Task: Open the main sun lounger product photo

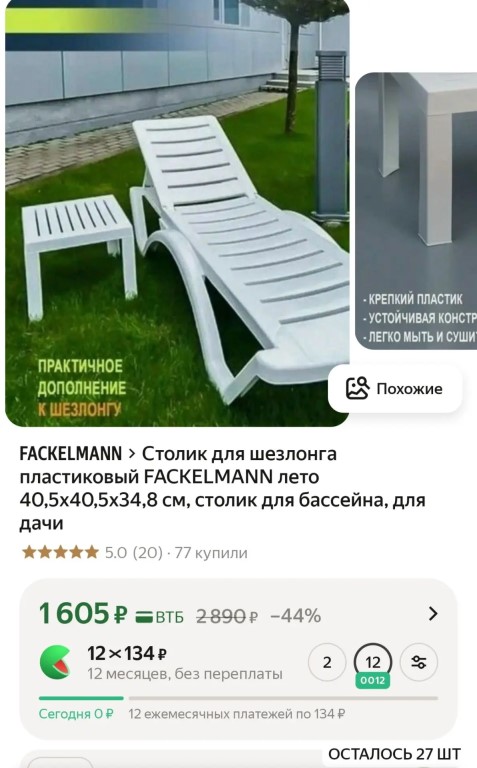Action: point(177,213)
